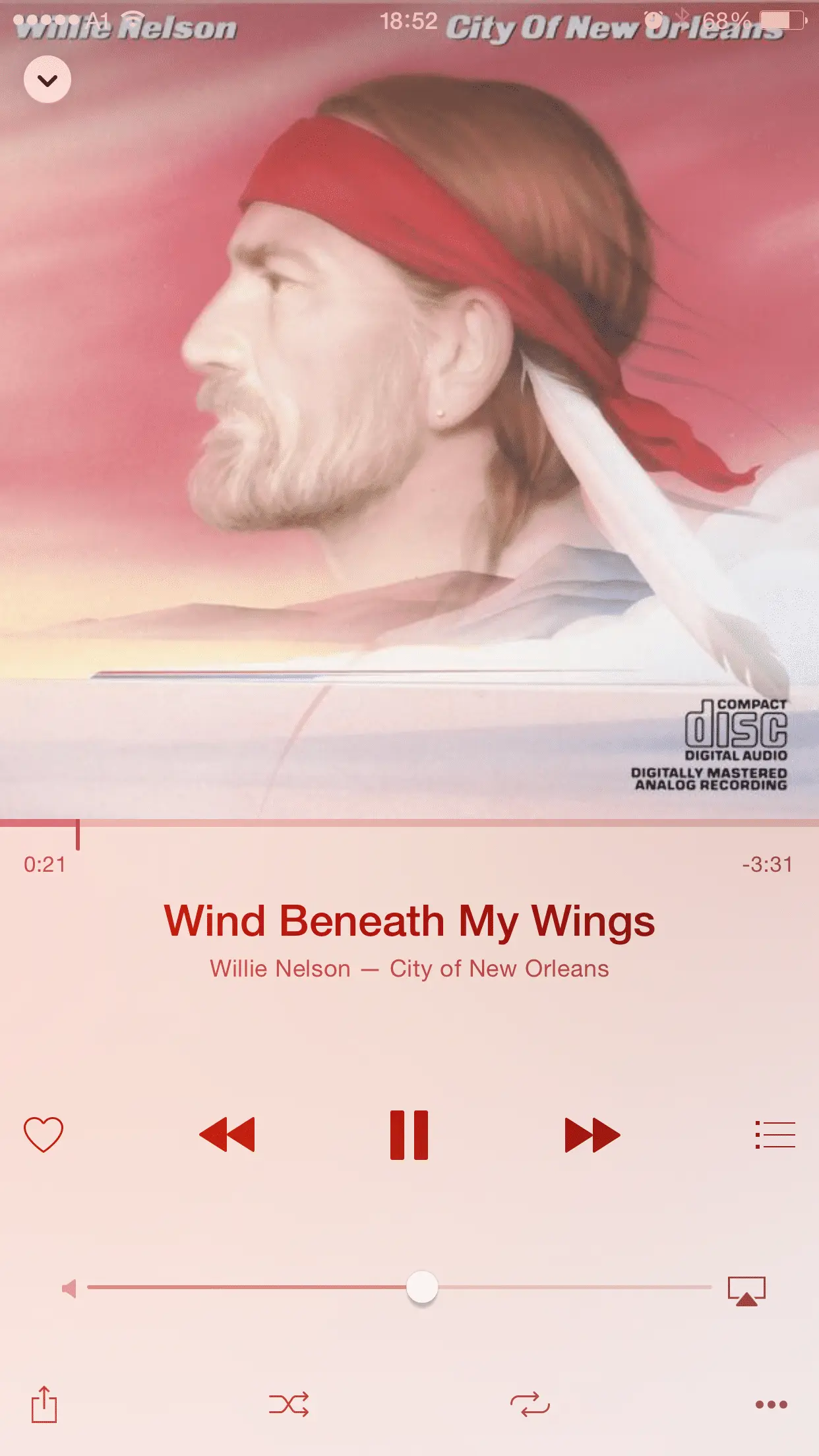Open the more options menu
The height and width of the screenshot is (1456, 819).
(771, 1405)
